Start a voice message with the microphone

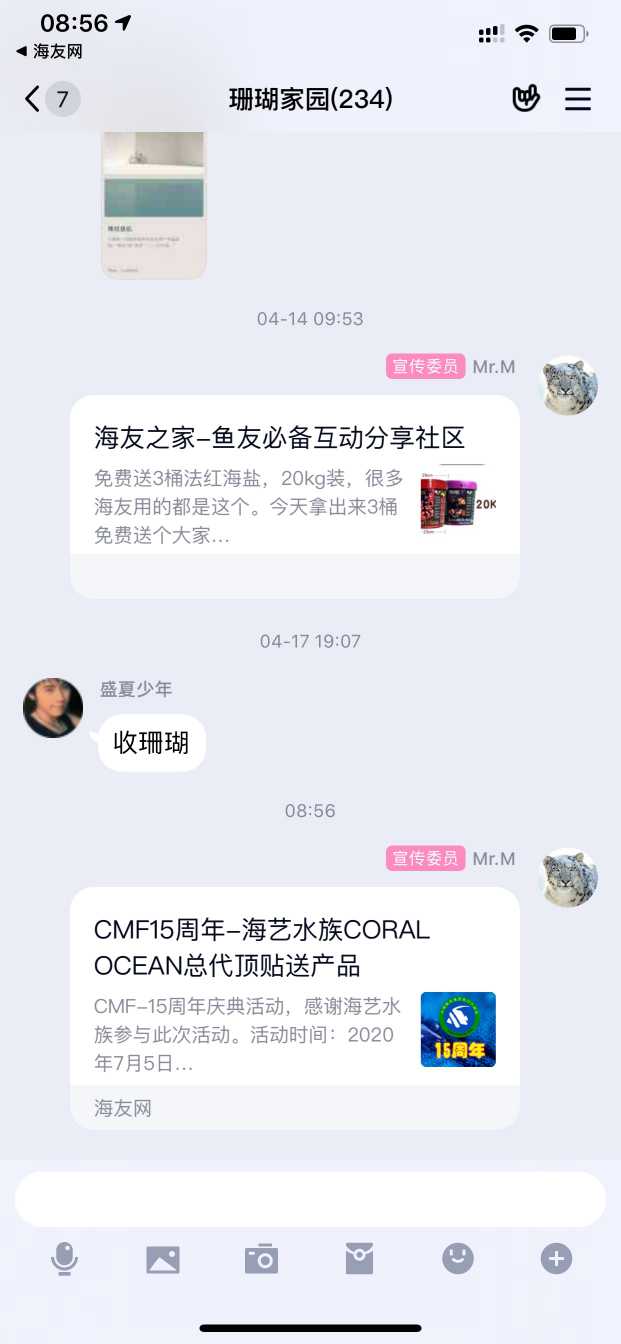64,1259
